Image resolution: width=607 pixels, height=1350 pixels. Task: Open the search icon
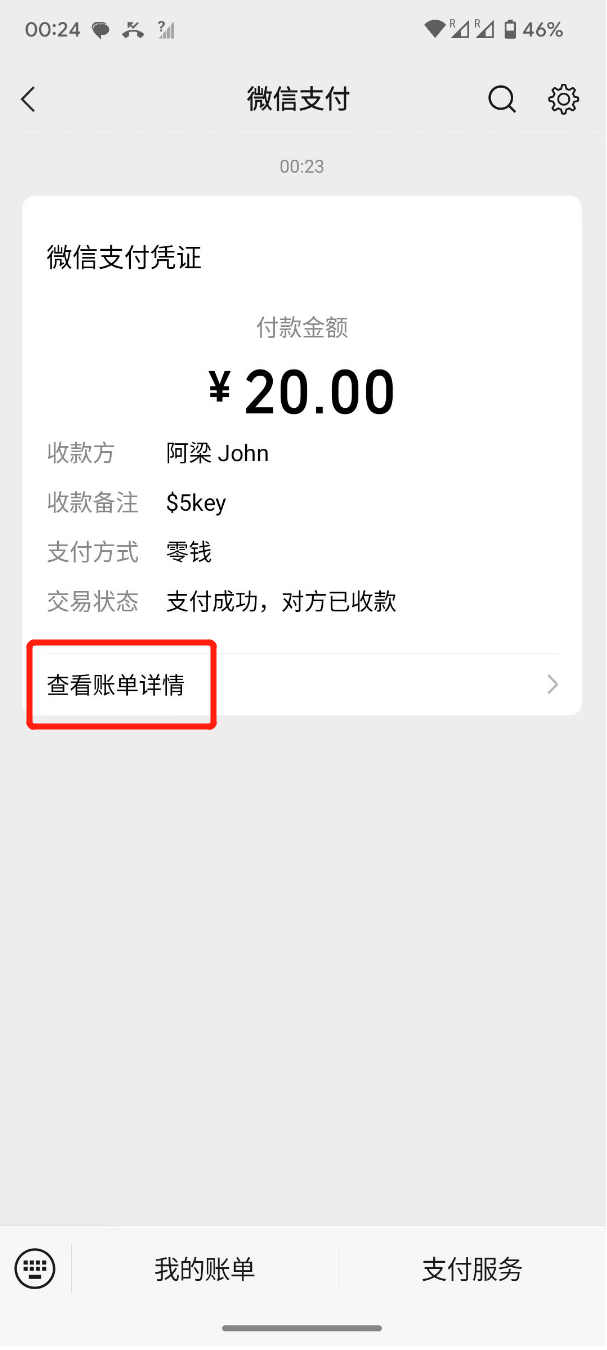(x=502, y=99)
